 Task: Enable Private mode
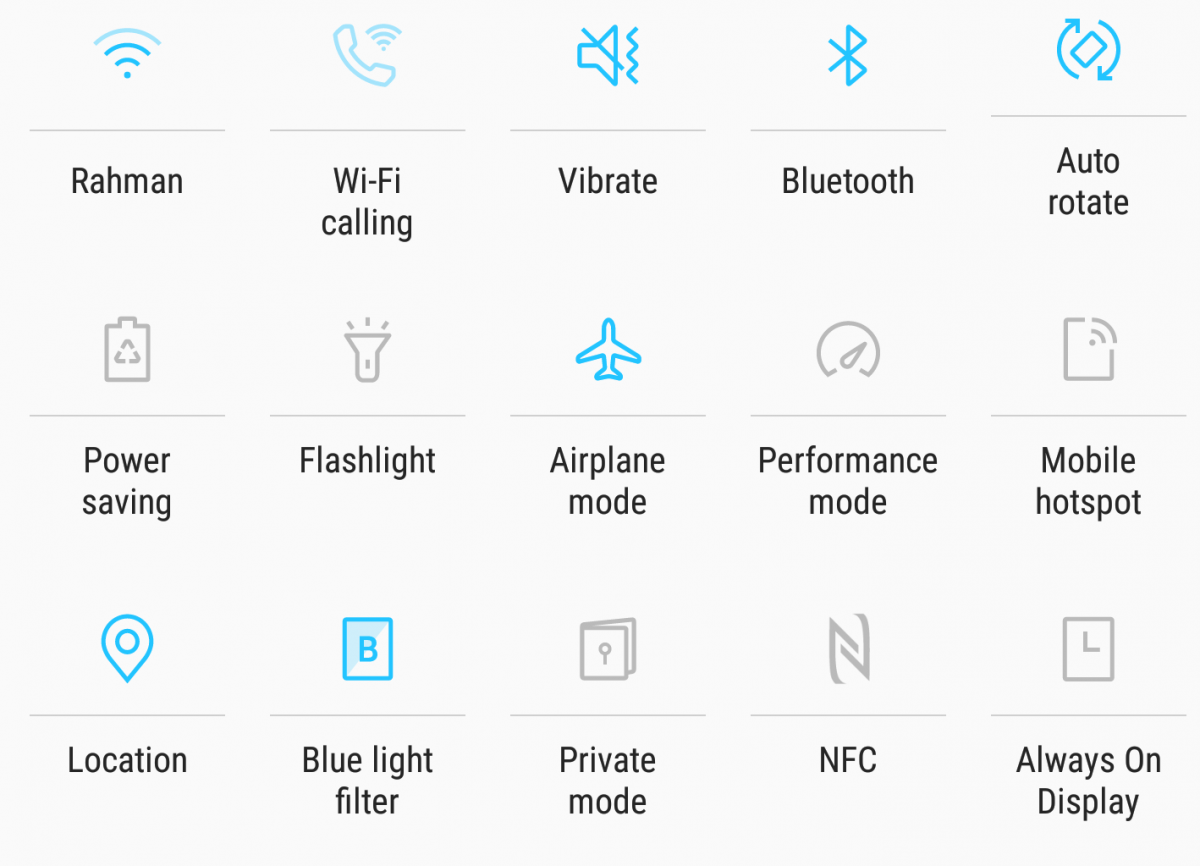coord(607,648)
